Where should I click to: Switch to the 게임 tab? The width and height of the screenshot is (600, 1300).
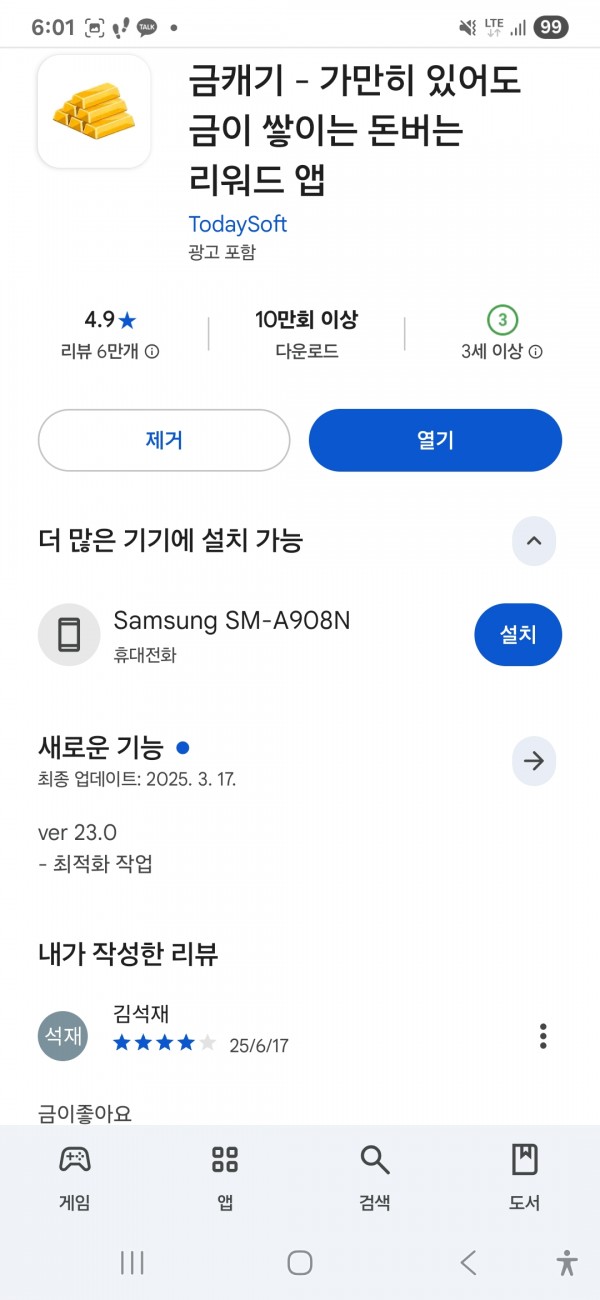coord(75,1178)
